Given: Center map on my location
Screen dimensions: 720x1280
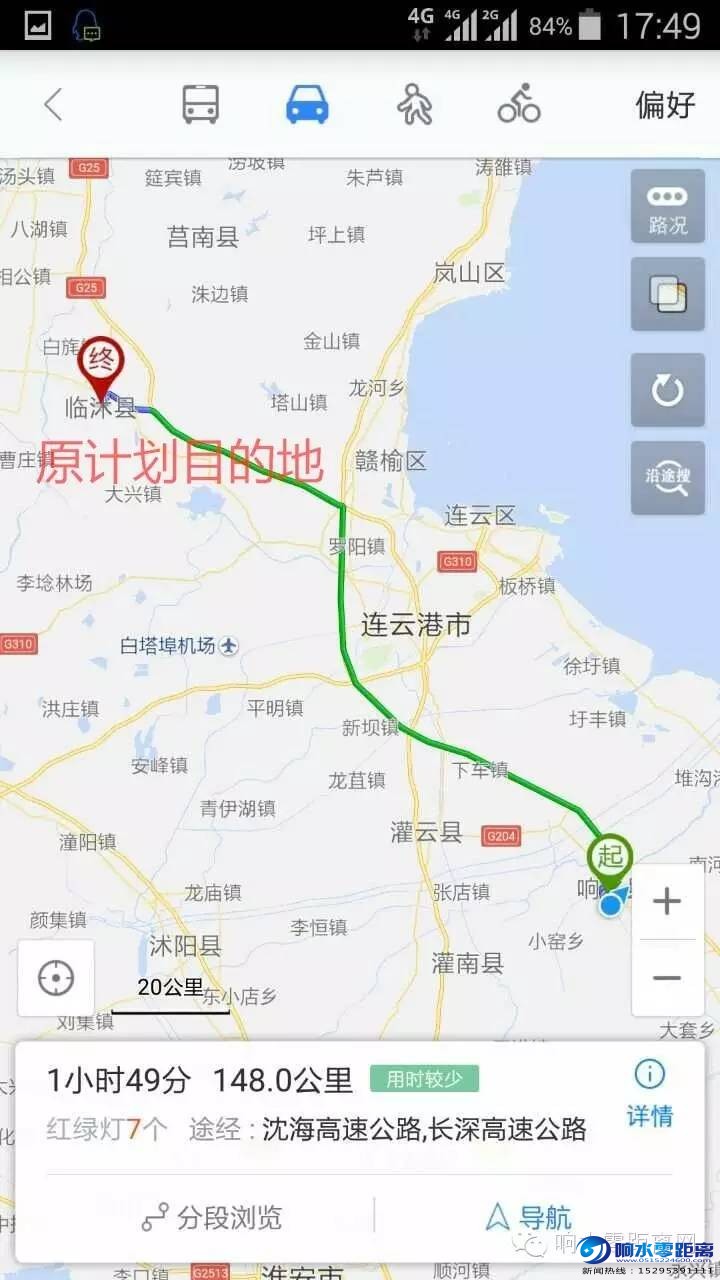Looking at the screenshot, I should click(56, 978).
